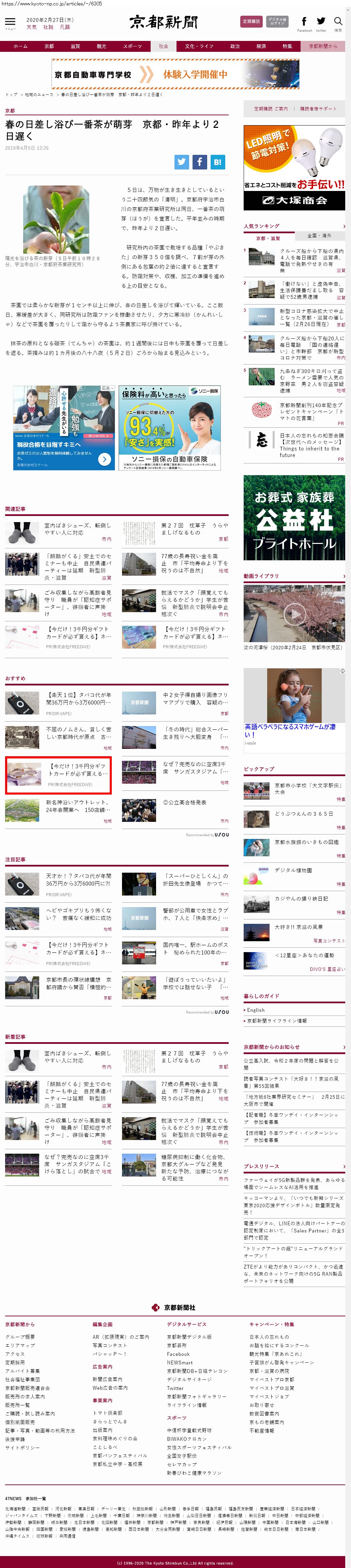Image resolution: width=351 pixels, height=1568 pixels.
Task: Open the hamburger menu
Action: tap(10, 22)
